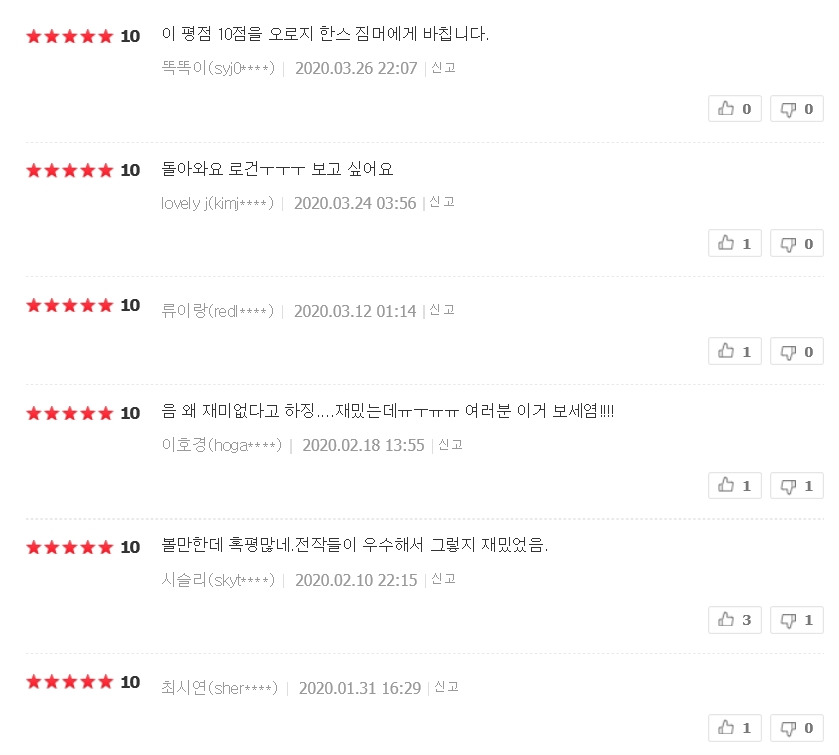
Task: Like lovely j's review
Action: (x=734, y=243)
